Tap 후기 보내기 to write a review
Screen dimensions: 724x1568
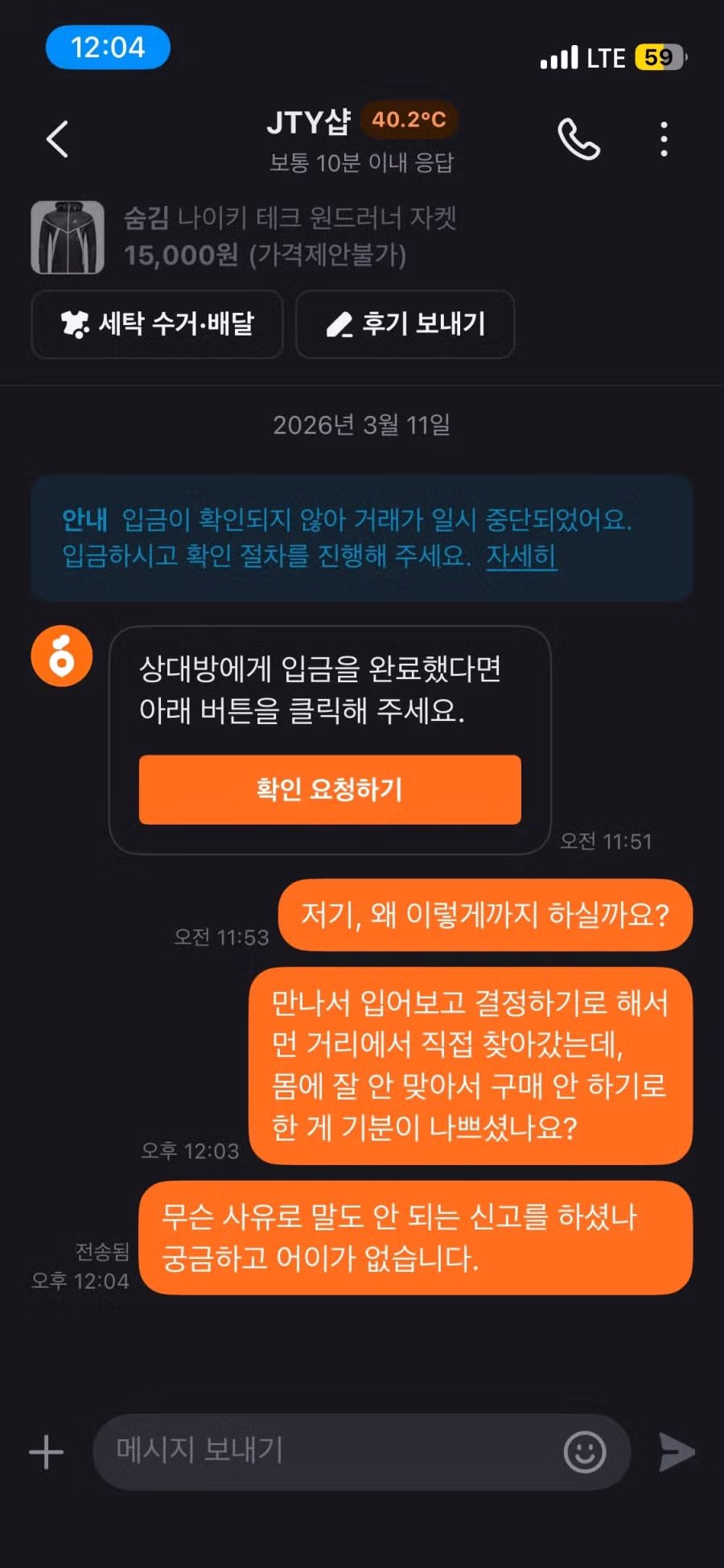pyautogui.click(x=405, y=324)
